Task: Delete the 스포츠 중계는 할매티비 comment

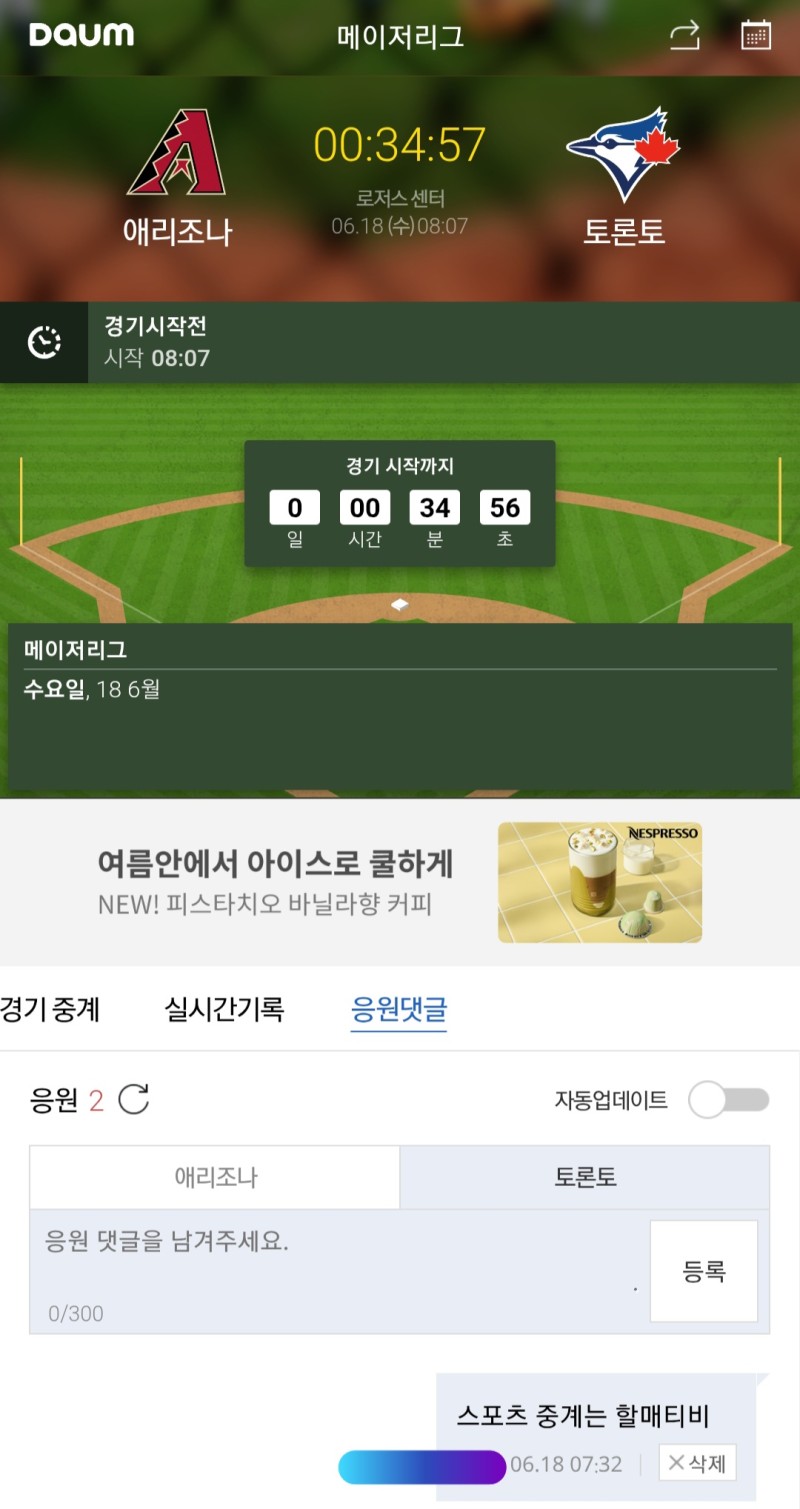Action: coord(698,1464)
